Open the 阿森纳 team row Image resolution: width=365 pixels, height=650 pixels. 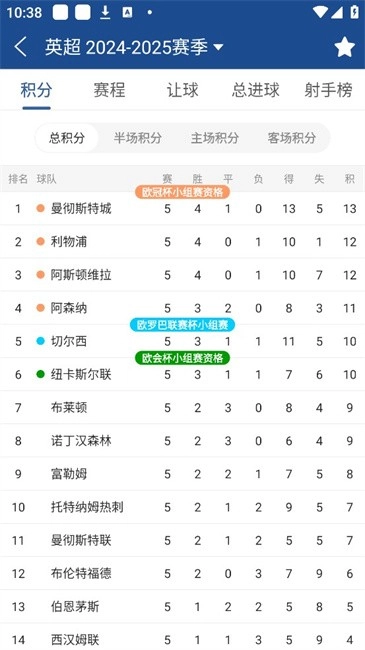point(182,308)
